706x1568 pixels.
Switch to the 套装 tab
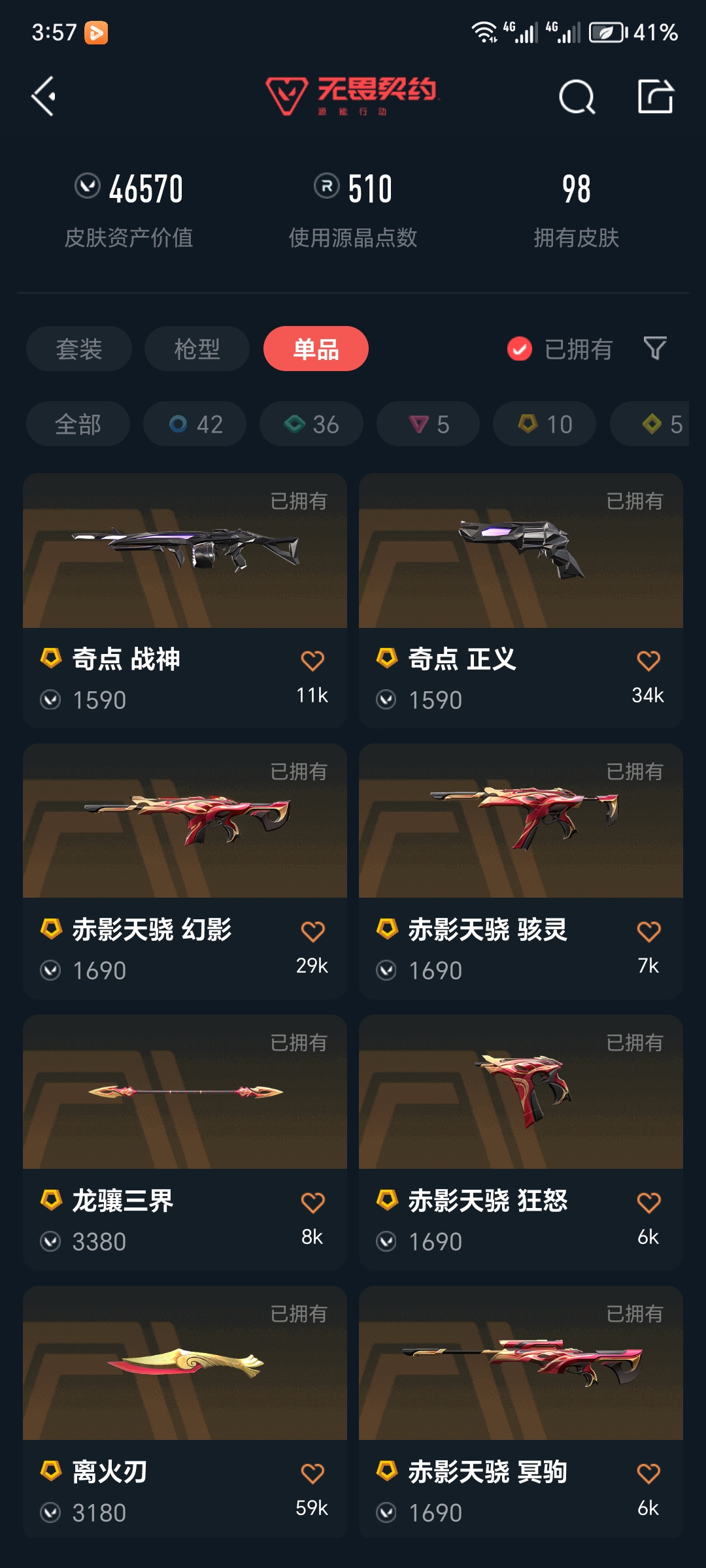click(x=79, y=349)
